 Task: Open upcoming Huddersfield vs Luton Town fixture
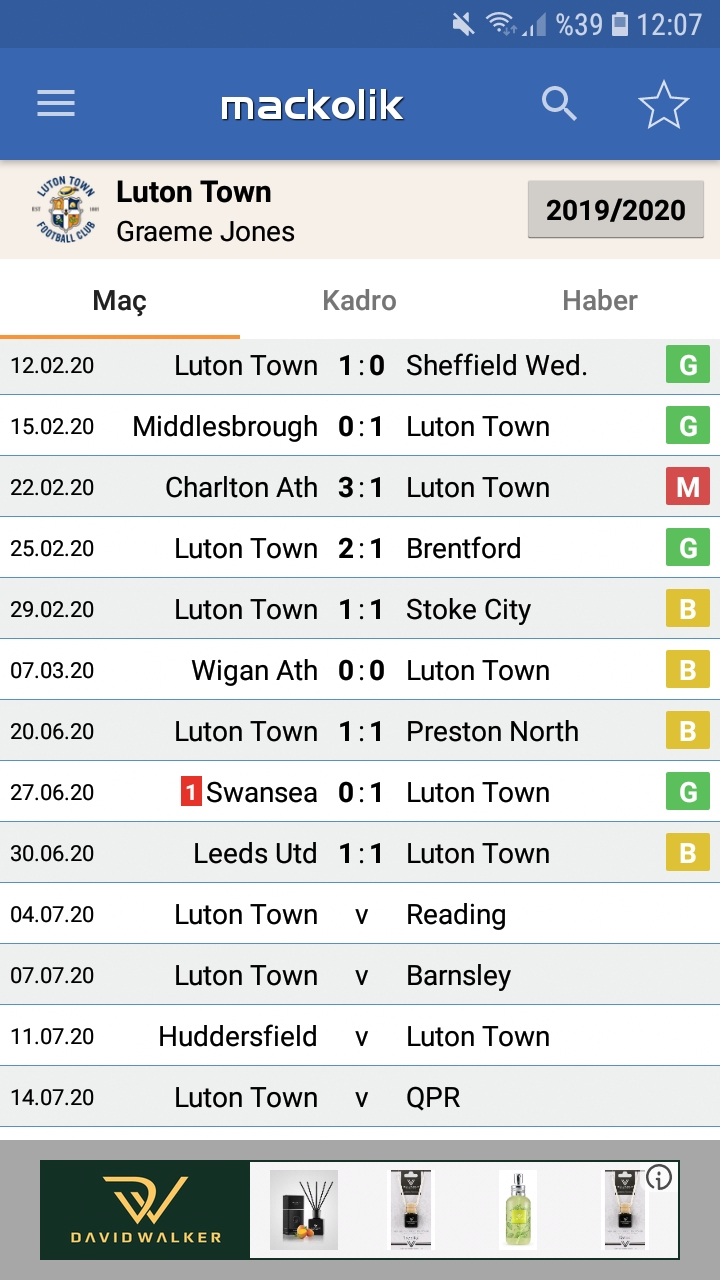(360, 1036)
